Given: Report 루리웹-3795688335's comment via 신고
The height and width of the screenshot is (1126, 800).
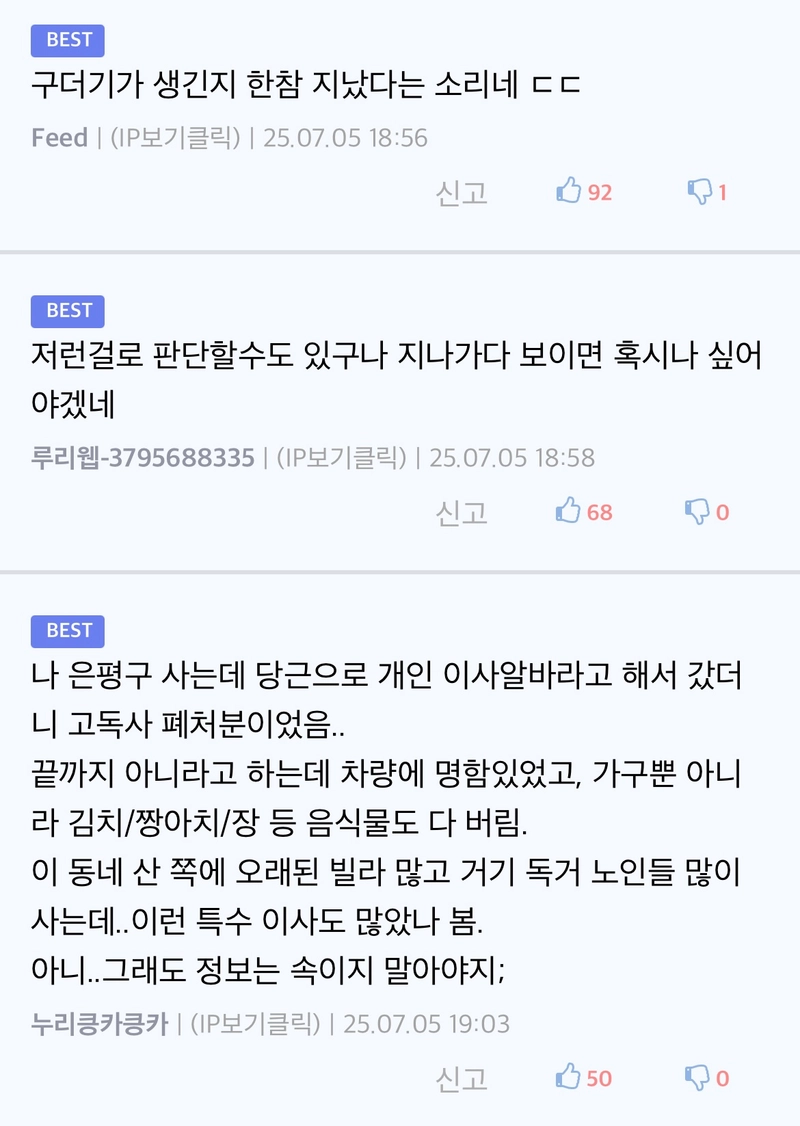Looking at the screenshot, I should click(x=461, y=512).
